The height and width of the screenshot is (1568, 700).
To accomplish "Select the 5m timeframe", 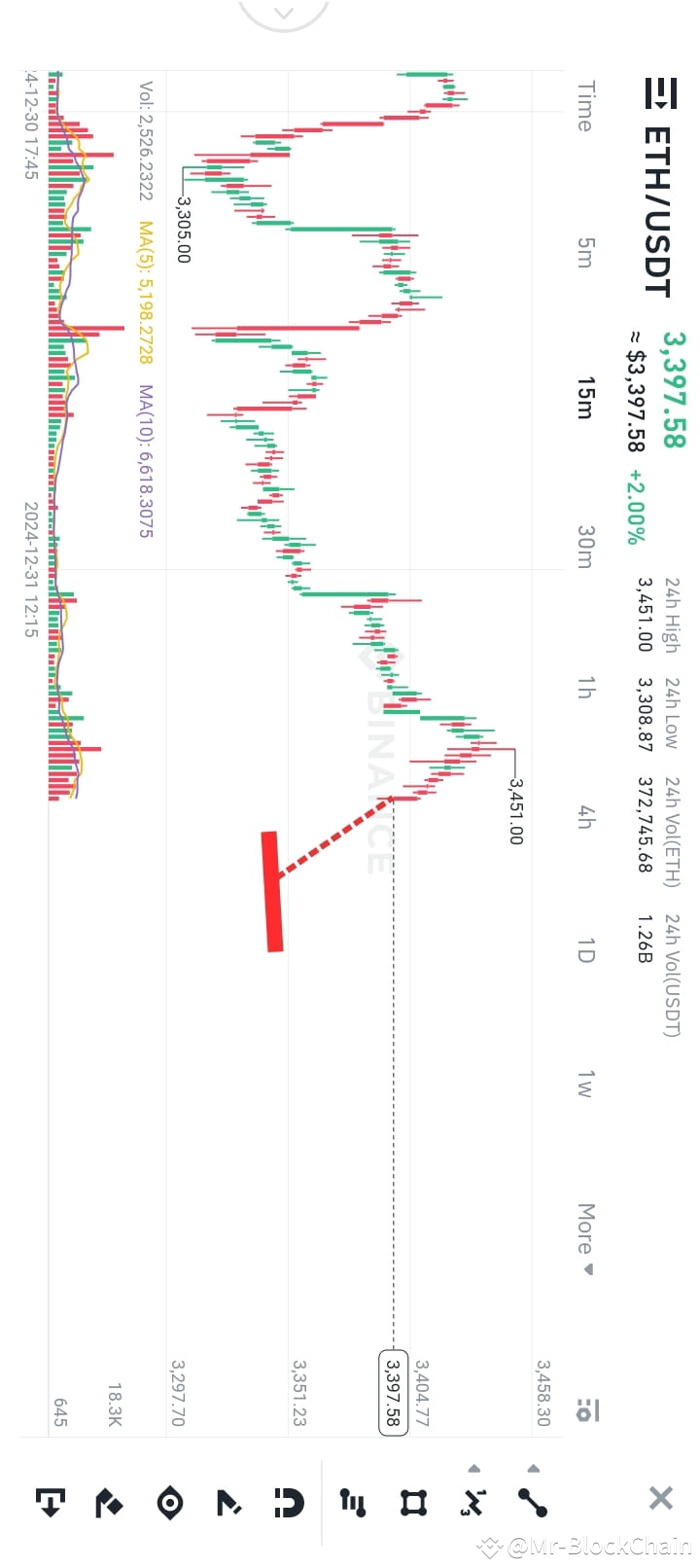I will pos(581,253).
